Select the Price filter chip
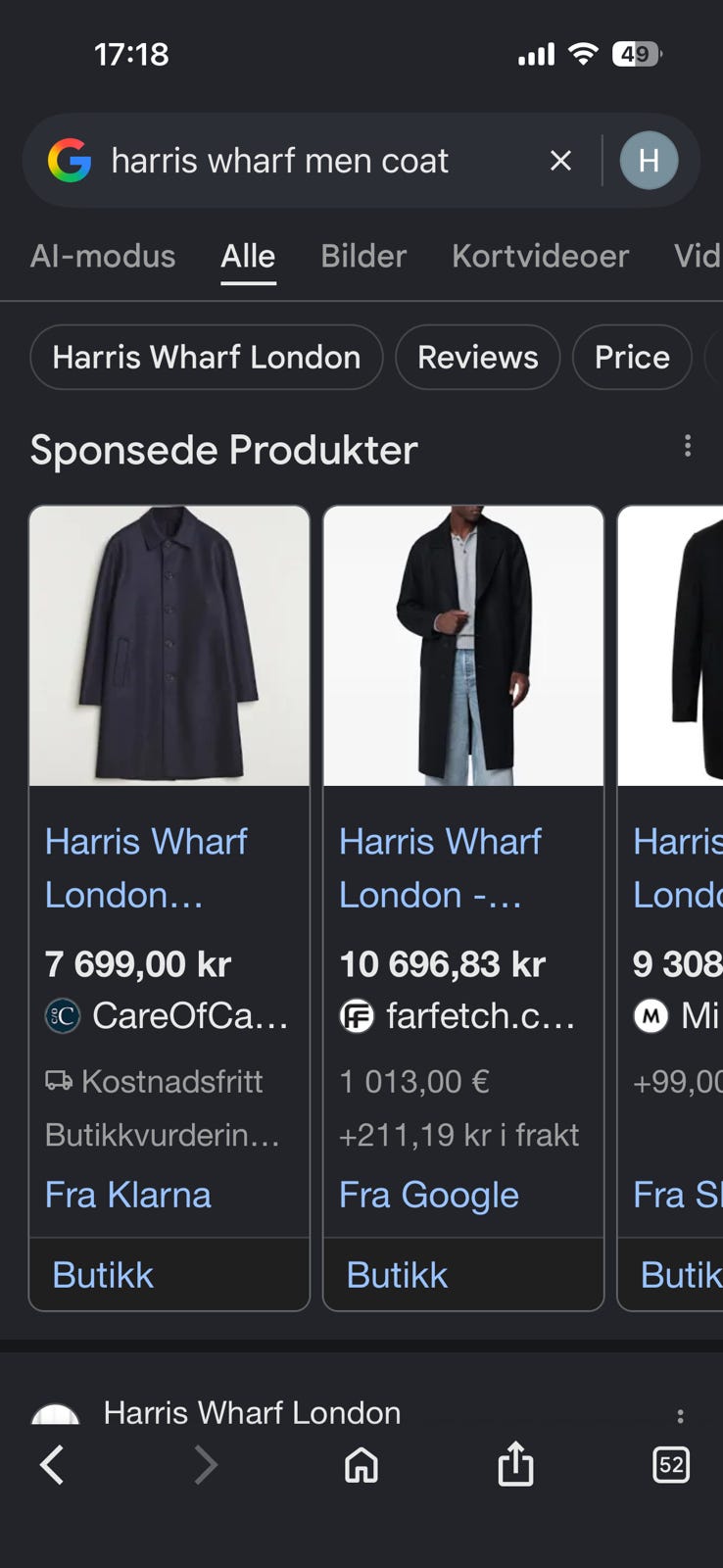 [x=632, y=357]
